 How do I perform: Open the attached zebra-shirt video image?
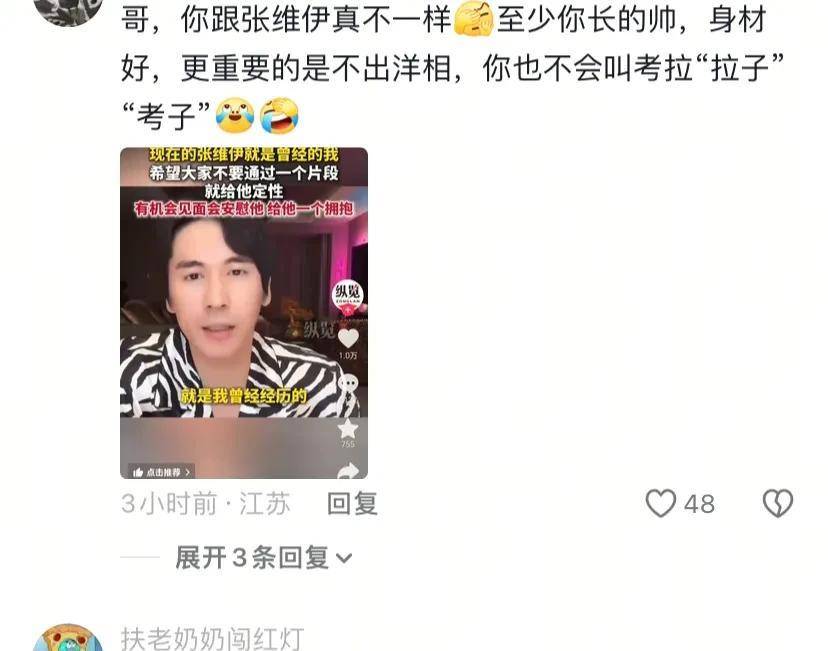pyautogui.click(x=244, y=313)
